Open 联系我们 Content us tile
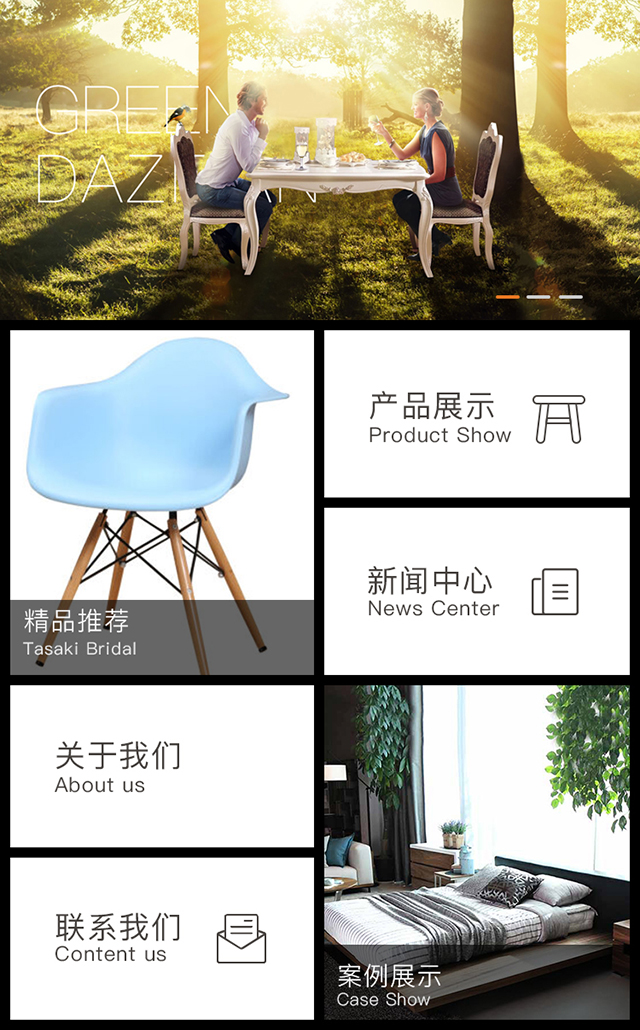This screenshot has width=640, height=1030. coord(161,938)
